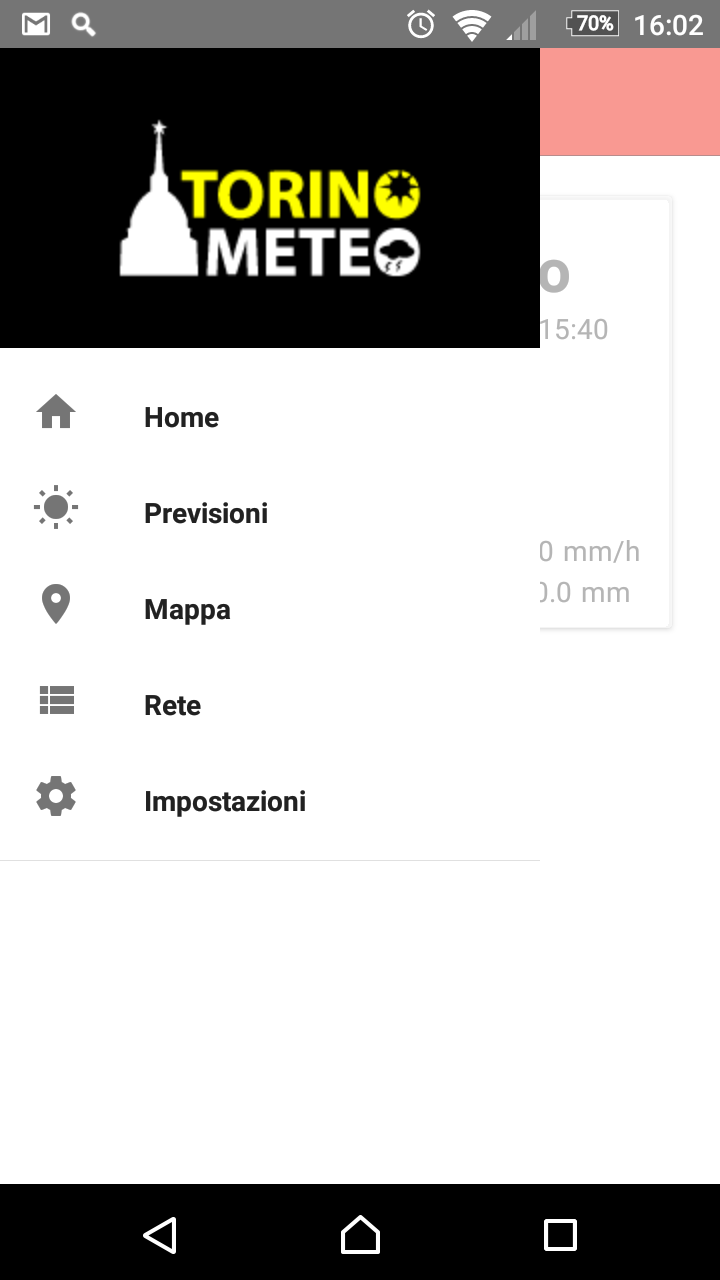Open the Previsioni section
The width and height of the screenshot is (720, 1280).
coord(270,512)
